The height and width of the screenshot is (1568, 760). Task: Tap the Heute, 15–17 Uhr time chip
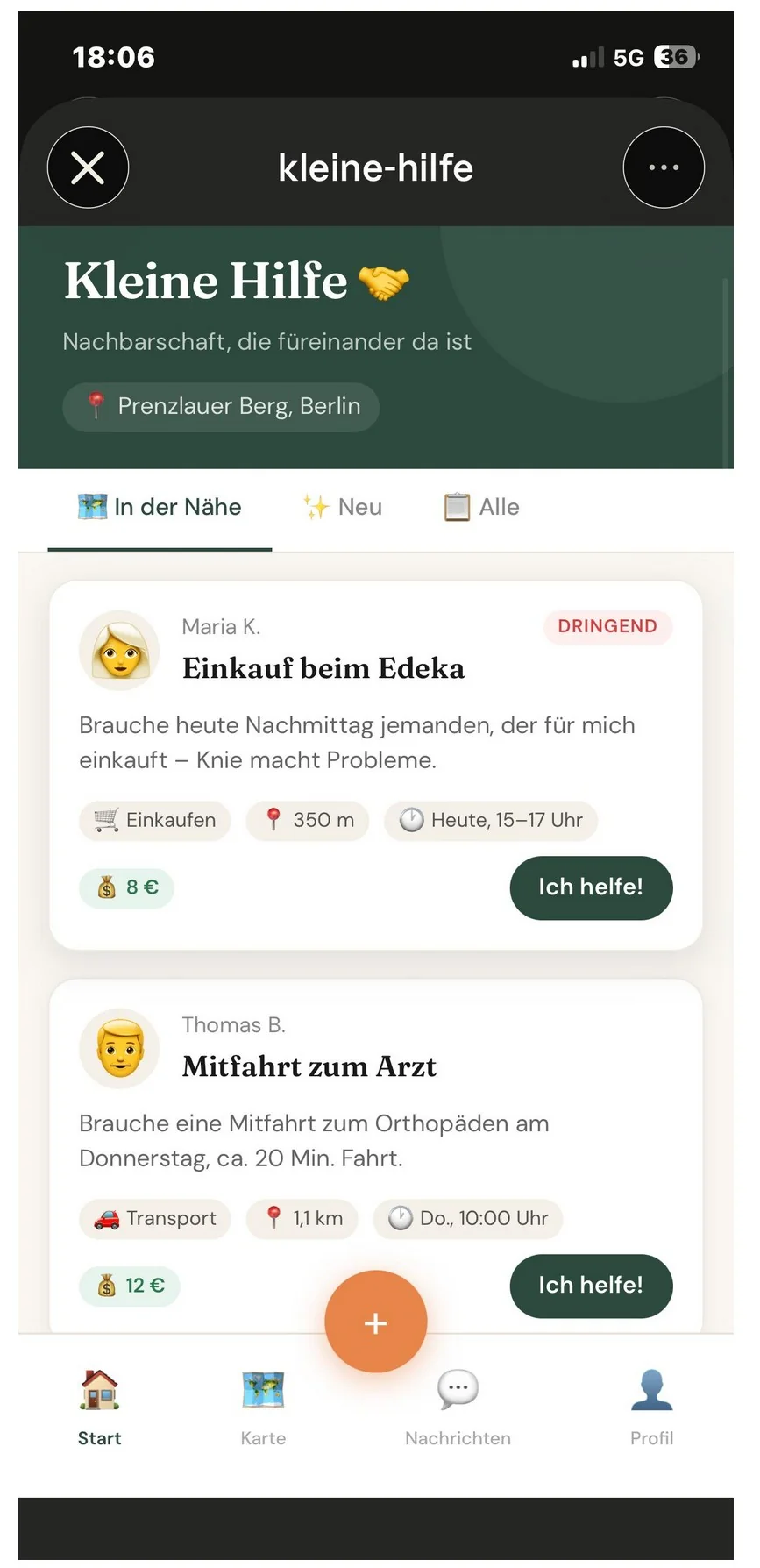pyautogui.click(x=490, y=821)
